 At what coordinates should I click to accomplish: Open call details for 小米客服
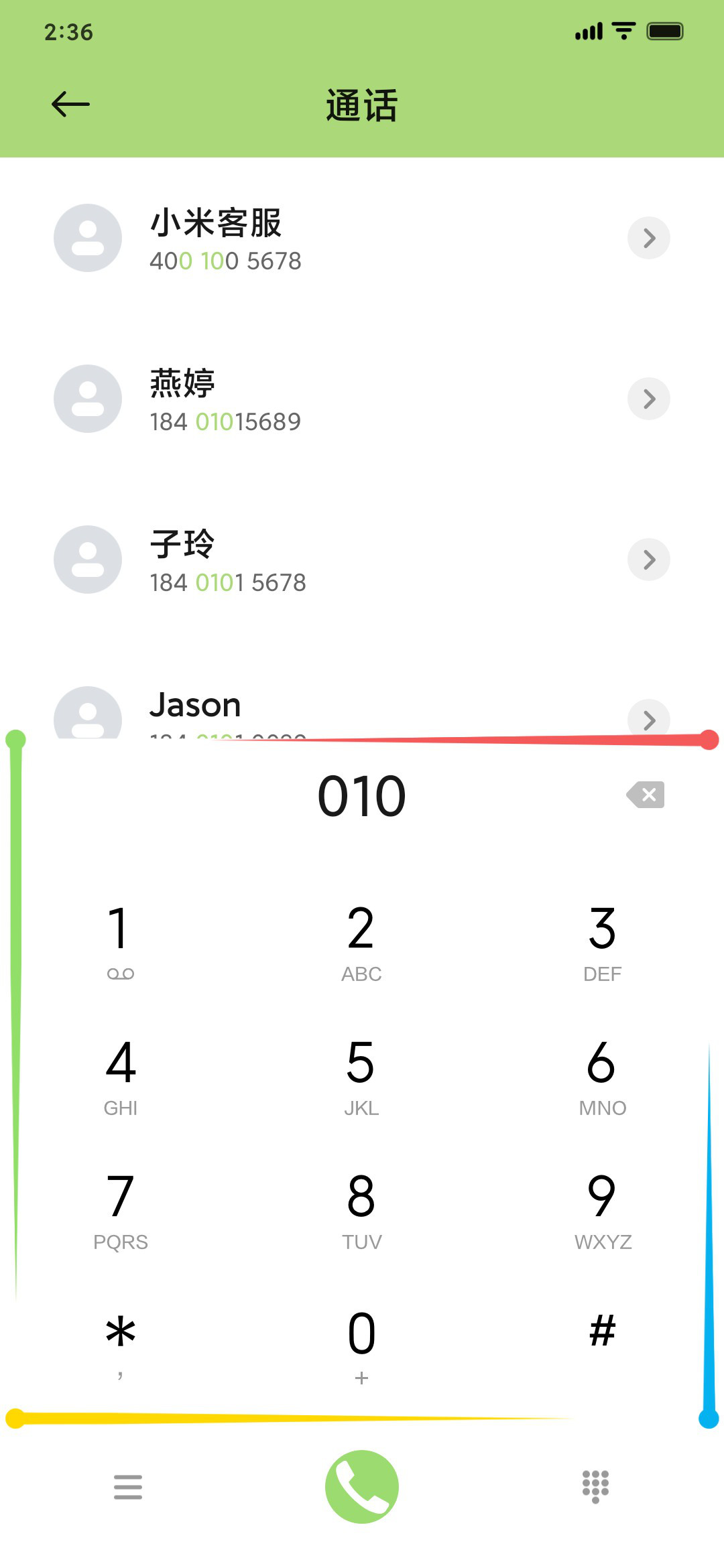coord(649,238)
